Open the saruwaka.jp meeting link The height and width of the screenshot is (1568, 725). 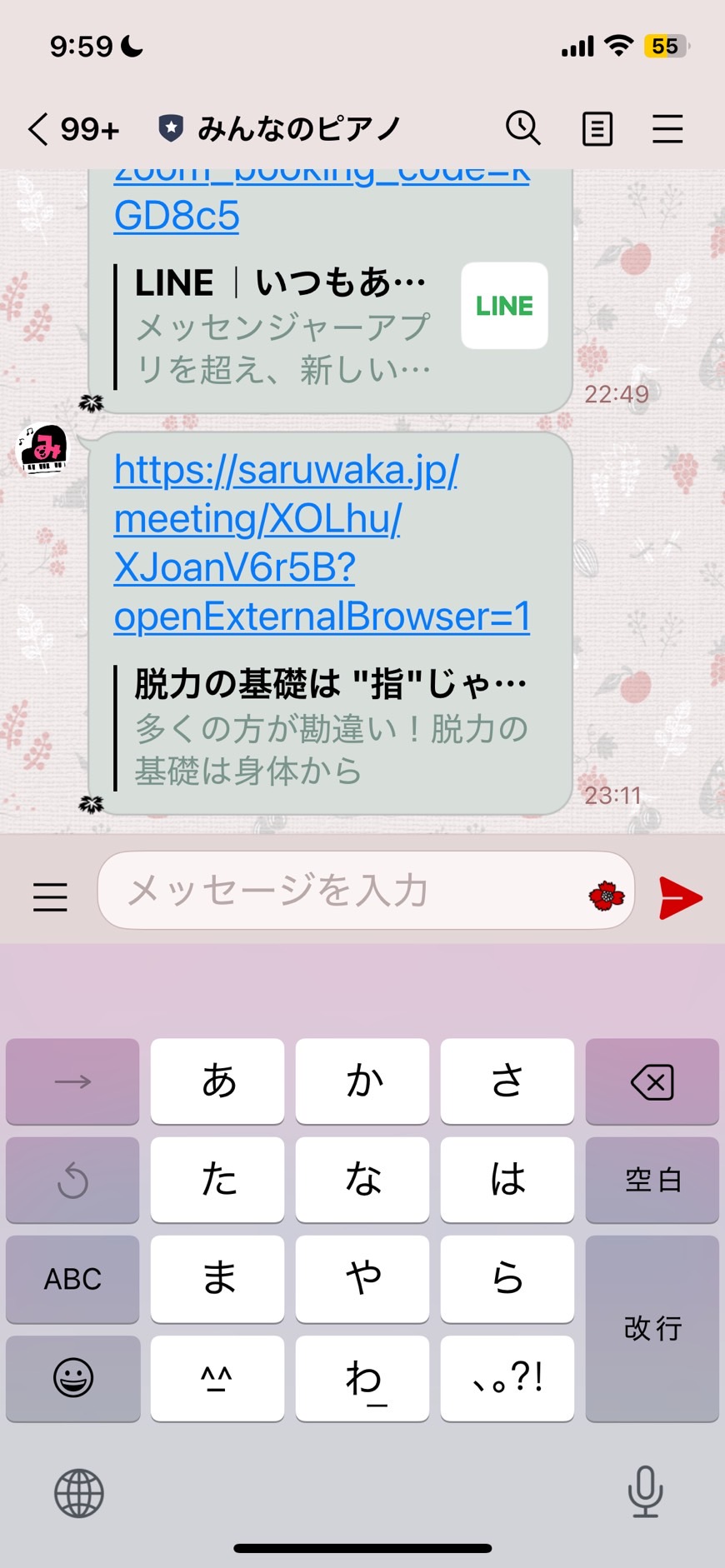pyautogui.click(x=322, y=543)
